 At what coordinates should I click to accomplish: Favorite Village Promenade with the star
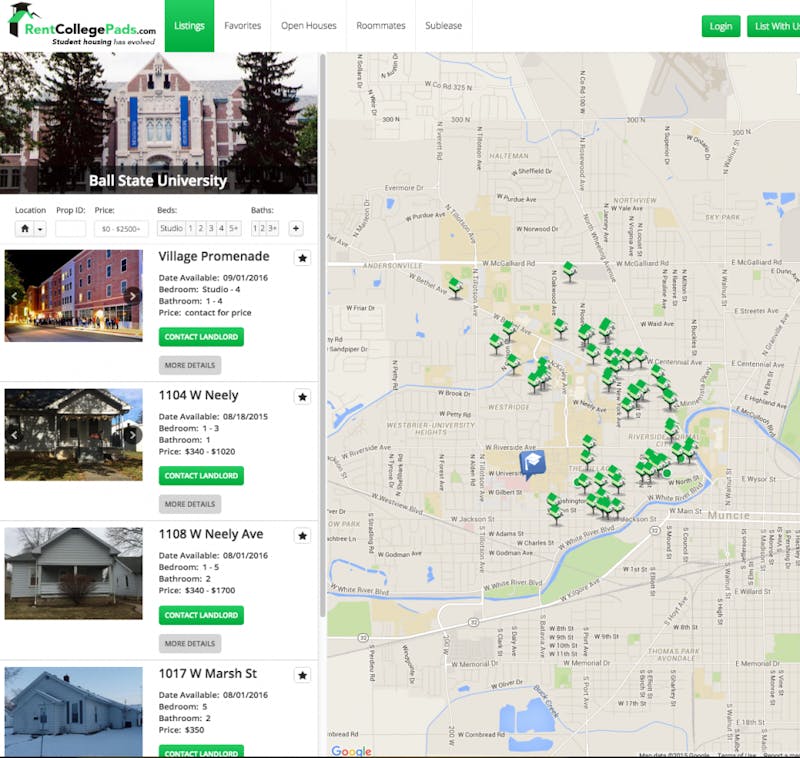point(302,258)
